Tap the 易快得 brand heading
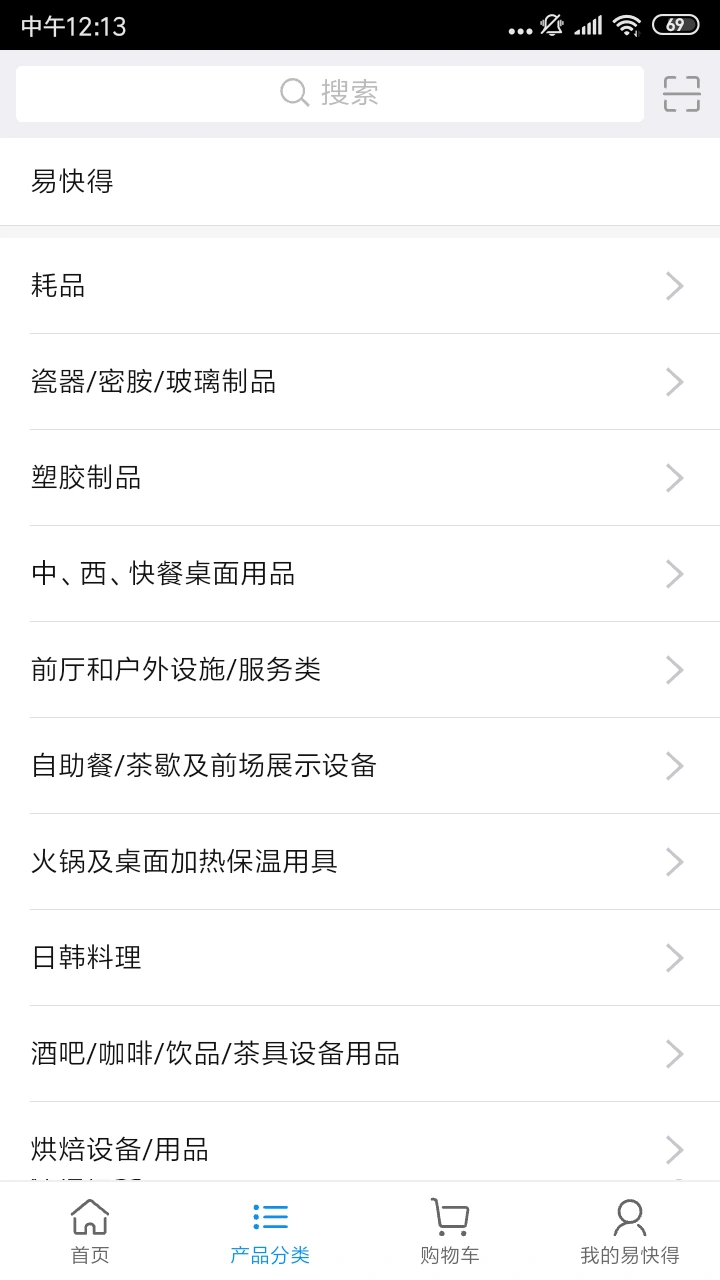720x1280 pixels. click(x=71, y=181)
